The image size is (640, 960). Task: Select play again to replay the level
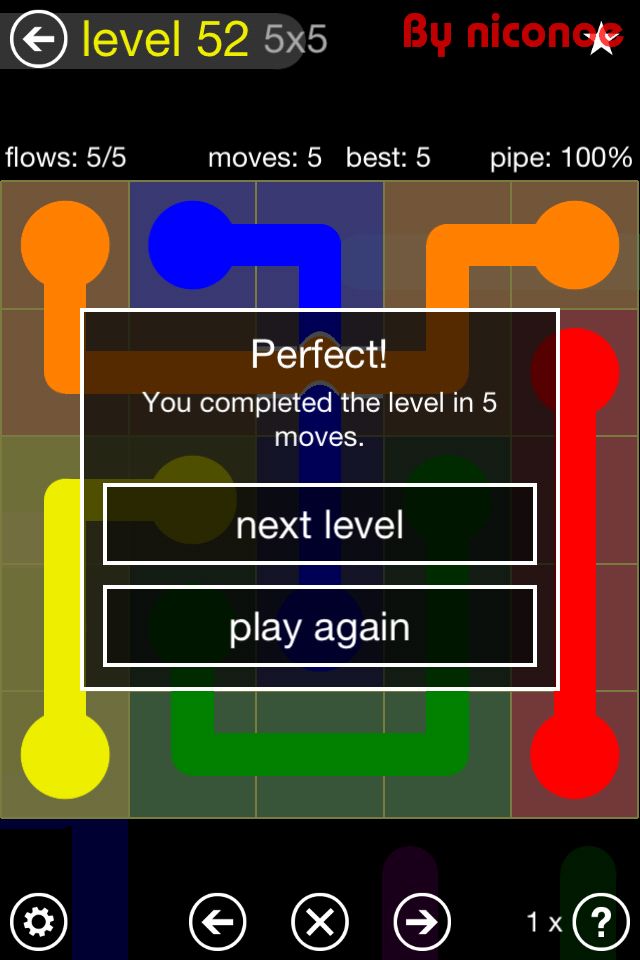point(320,627)
